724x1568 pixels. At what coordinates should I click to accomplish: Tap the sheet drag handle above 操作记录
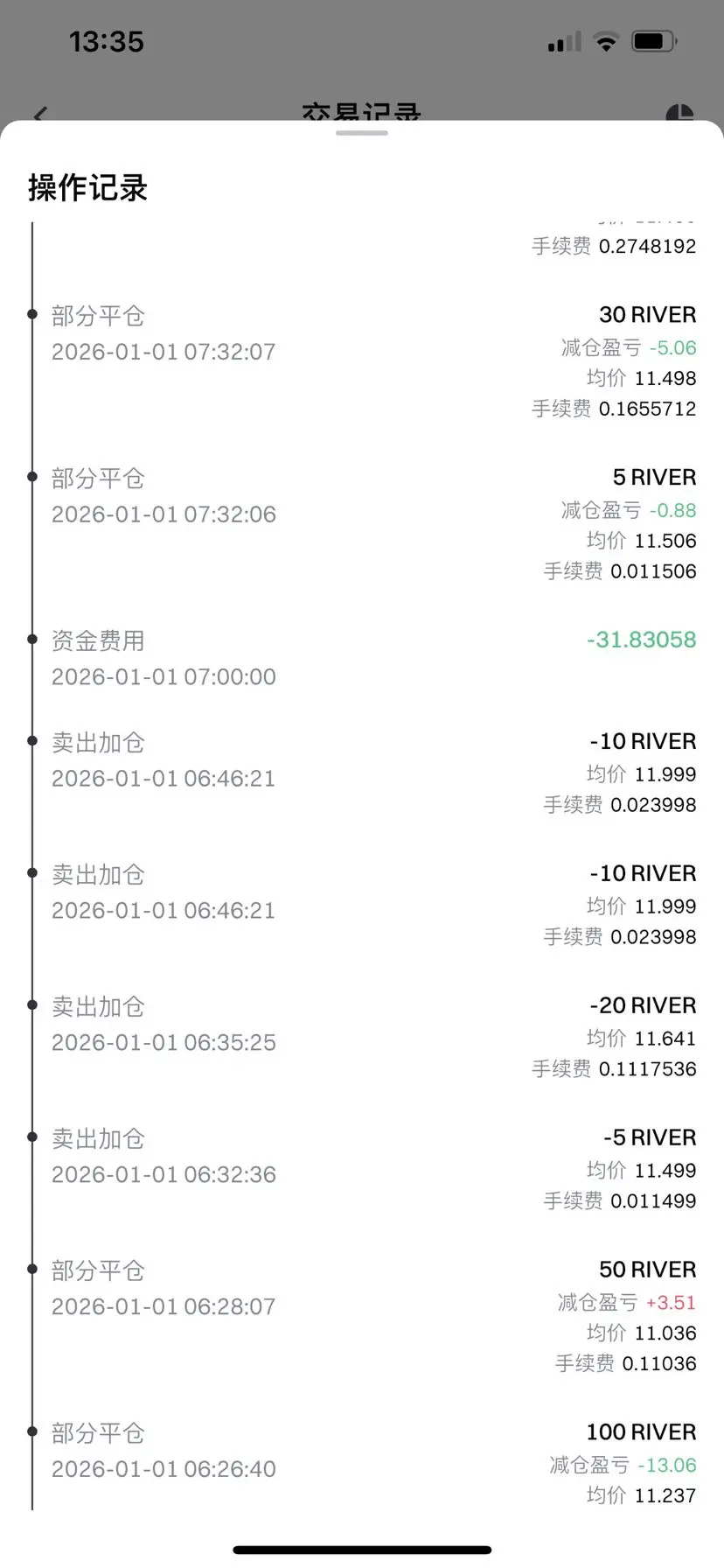tap(361, 134)
